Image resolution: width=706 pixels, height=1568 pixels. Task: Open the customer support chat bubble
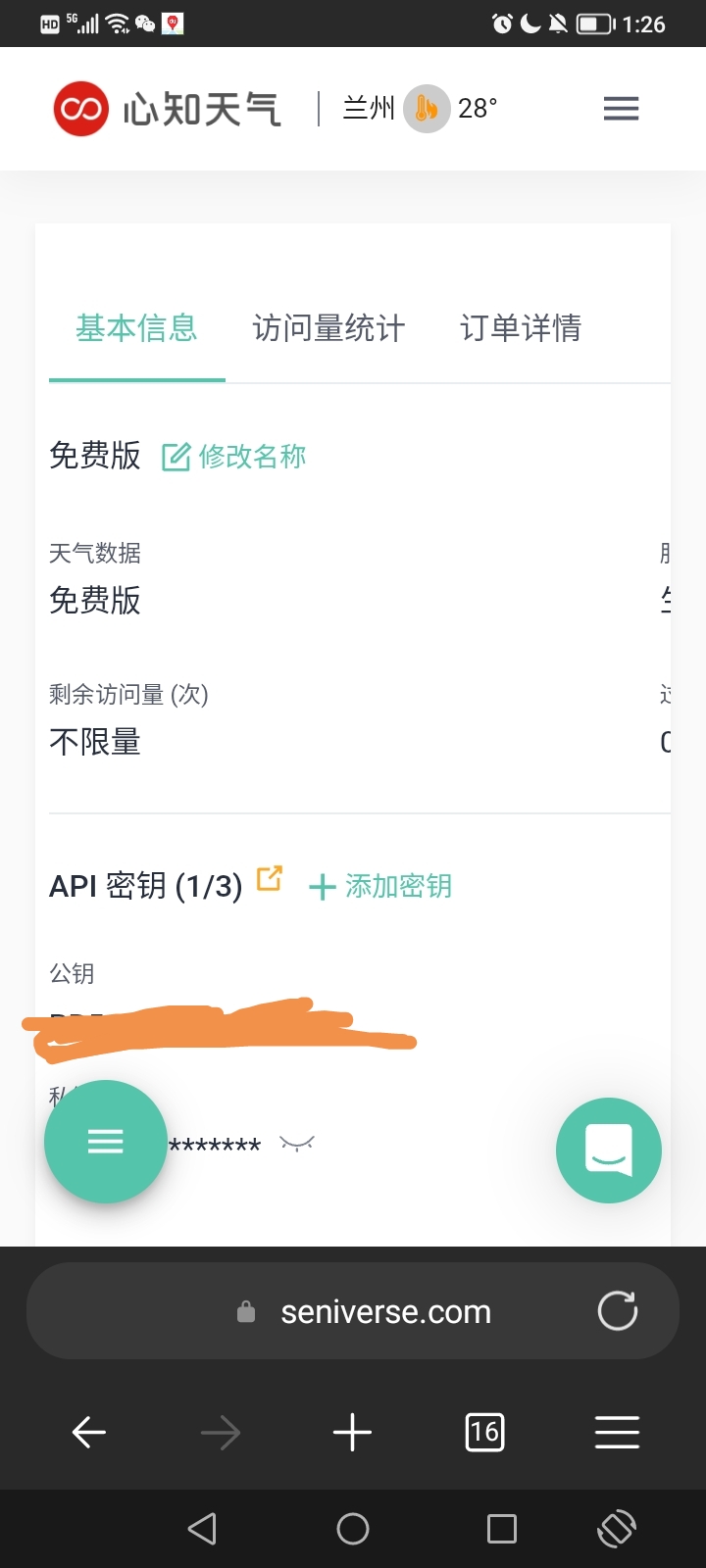click(609, 1151)
